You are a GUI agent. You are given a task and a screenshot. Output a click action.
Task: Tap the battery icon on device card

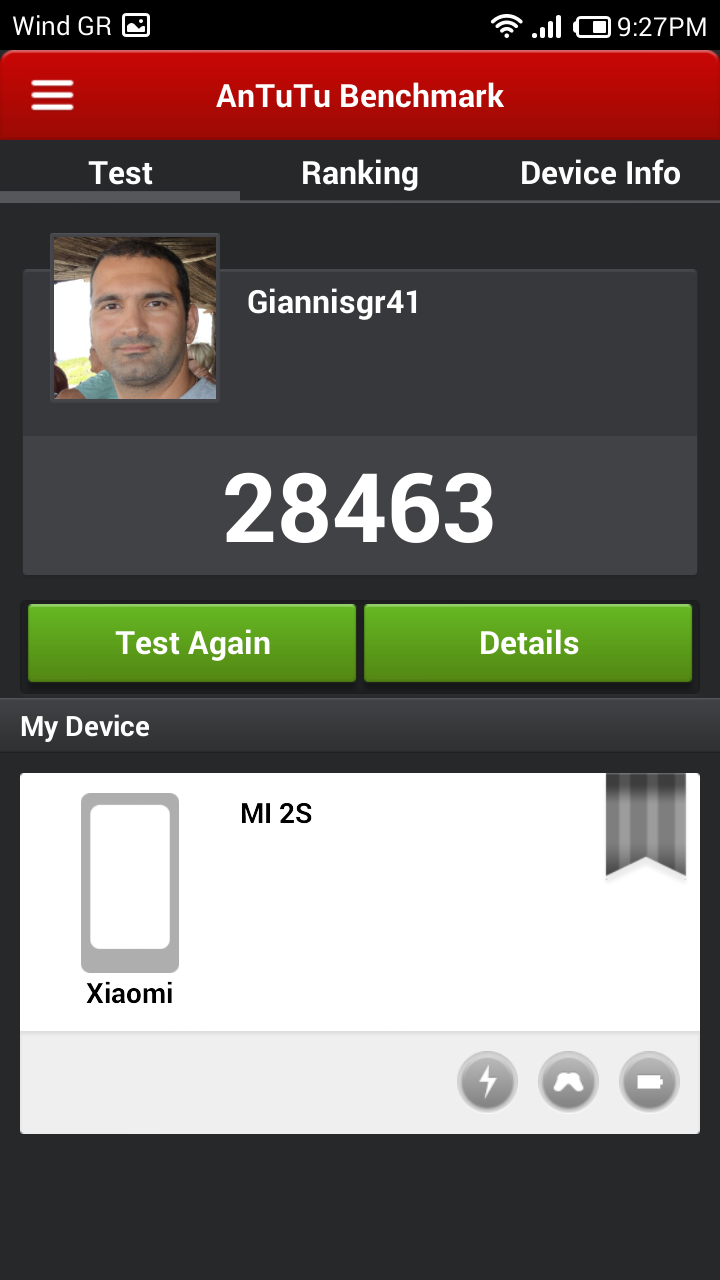tap(649, 1082)
